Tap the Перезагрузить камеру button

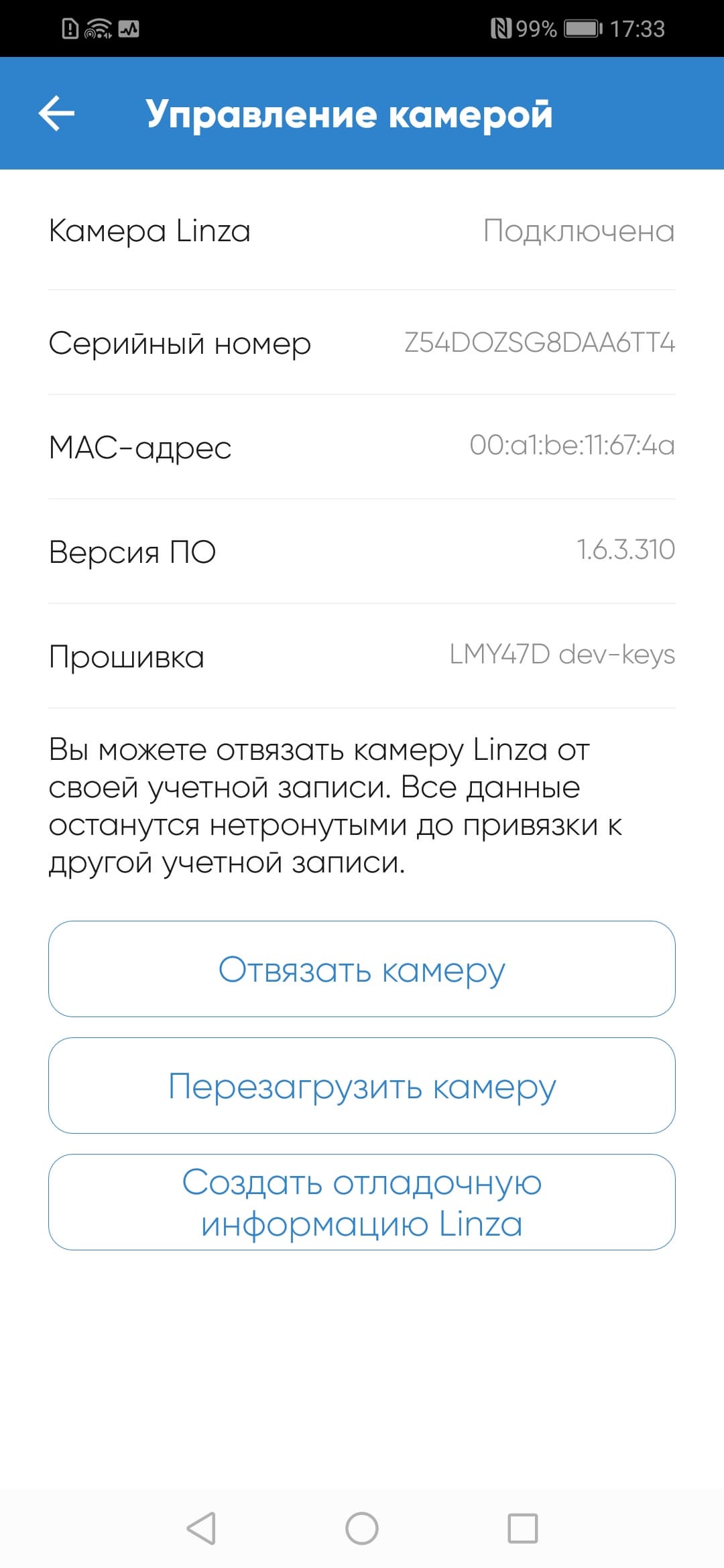[x=361, y=1086]
